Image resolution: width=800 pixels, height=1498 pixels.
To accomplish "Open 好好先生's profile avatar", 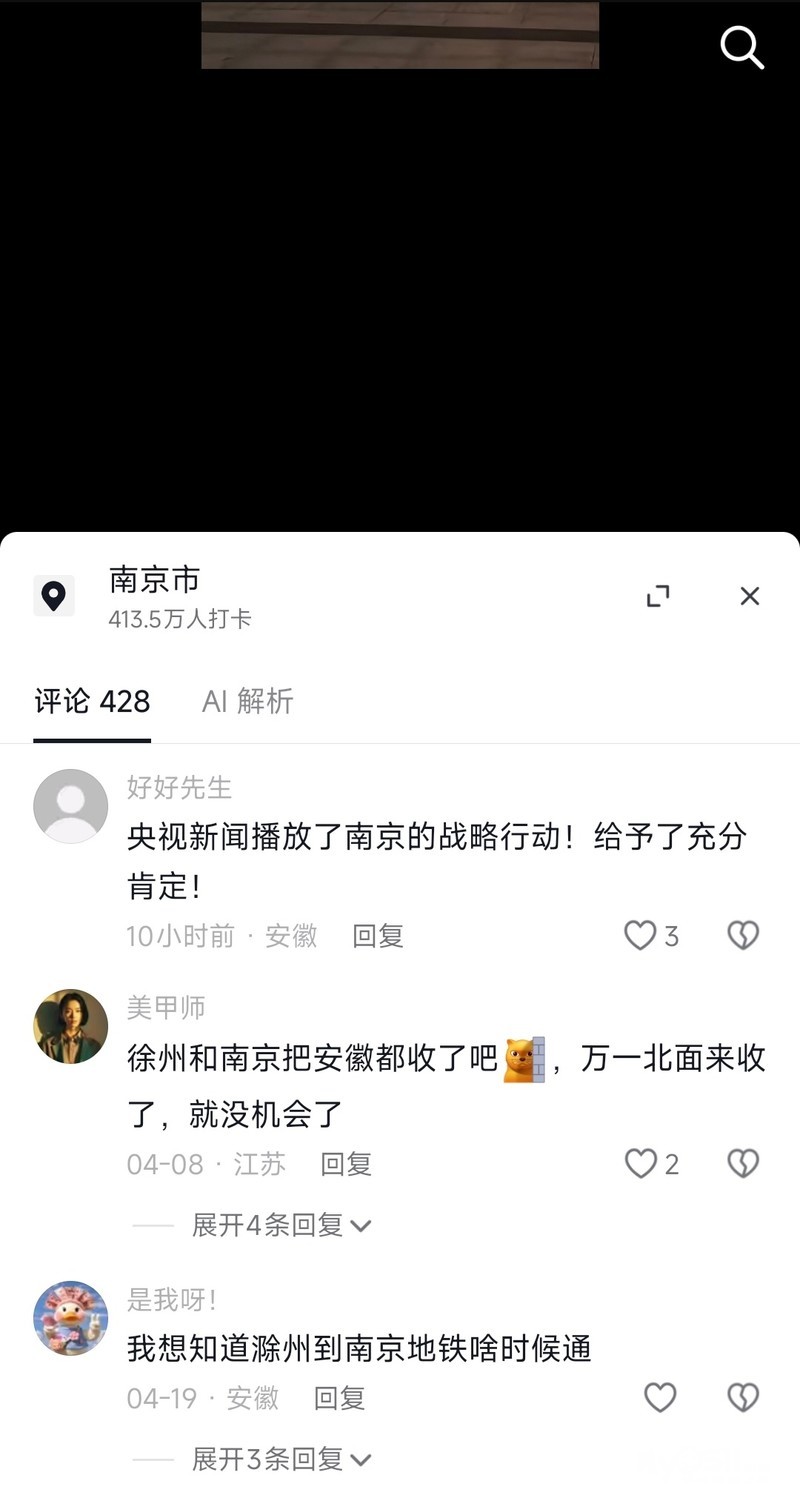I will pos(71,806).
